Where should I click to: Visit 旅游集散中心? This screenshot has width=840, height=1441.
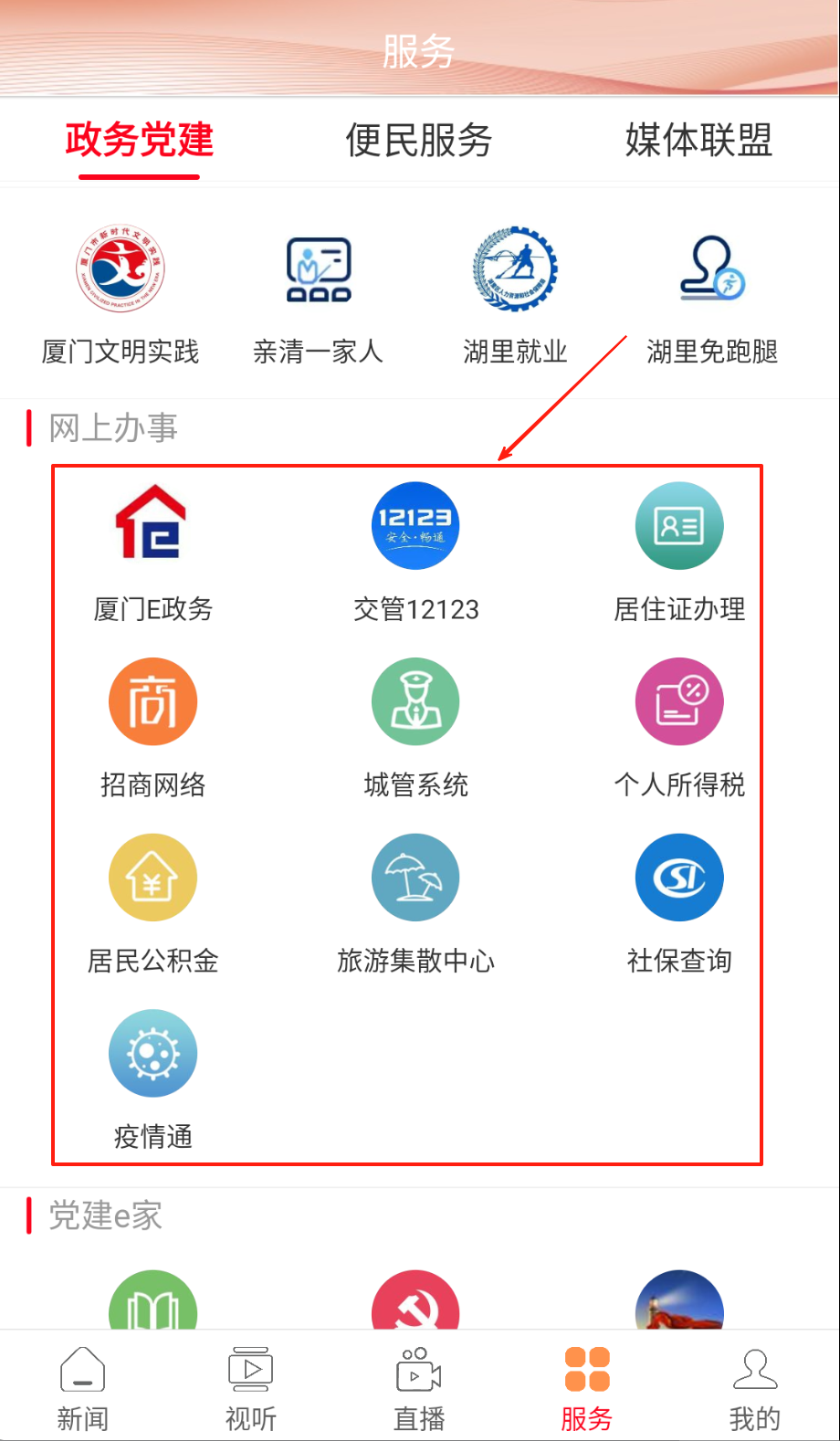415,878
